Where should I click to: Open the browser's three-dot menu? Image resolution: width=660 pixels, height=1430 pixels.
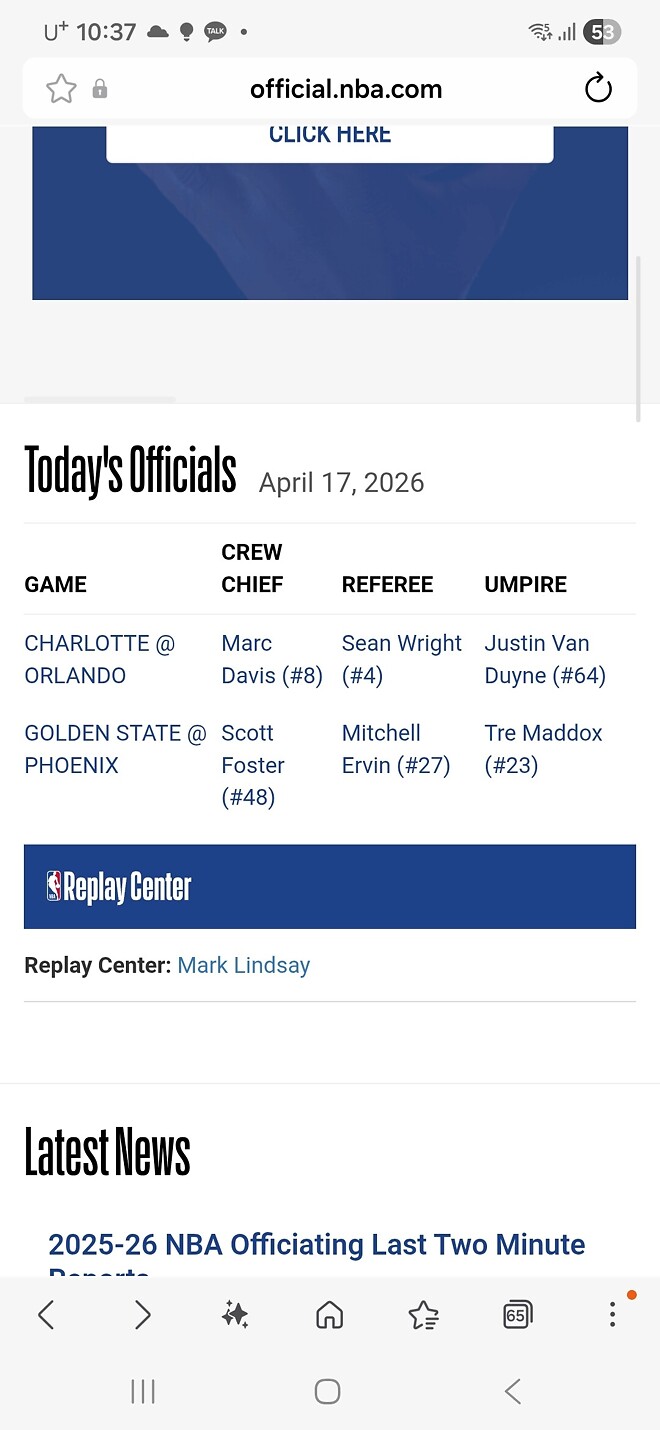613,1315
